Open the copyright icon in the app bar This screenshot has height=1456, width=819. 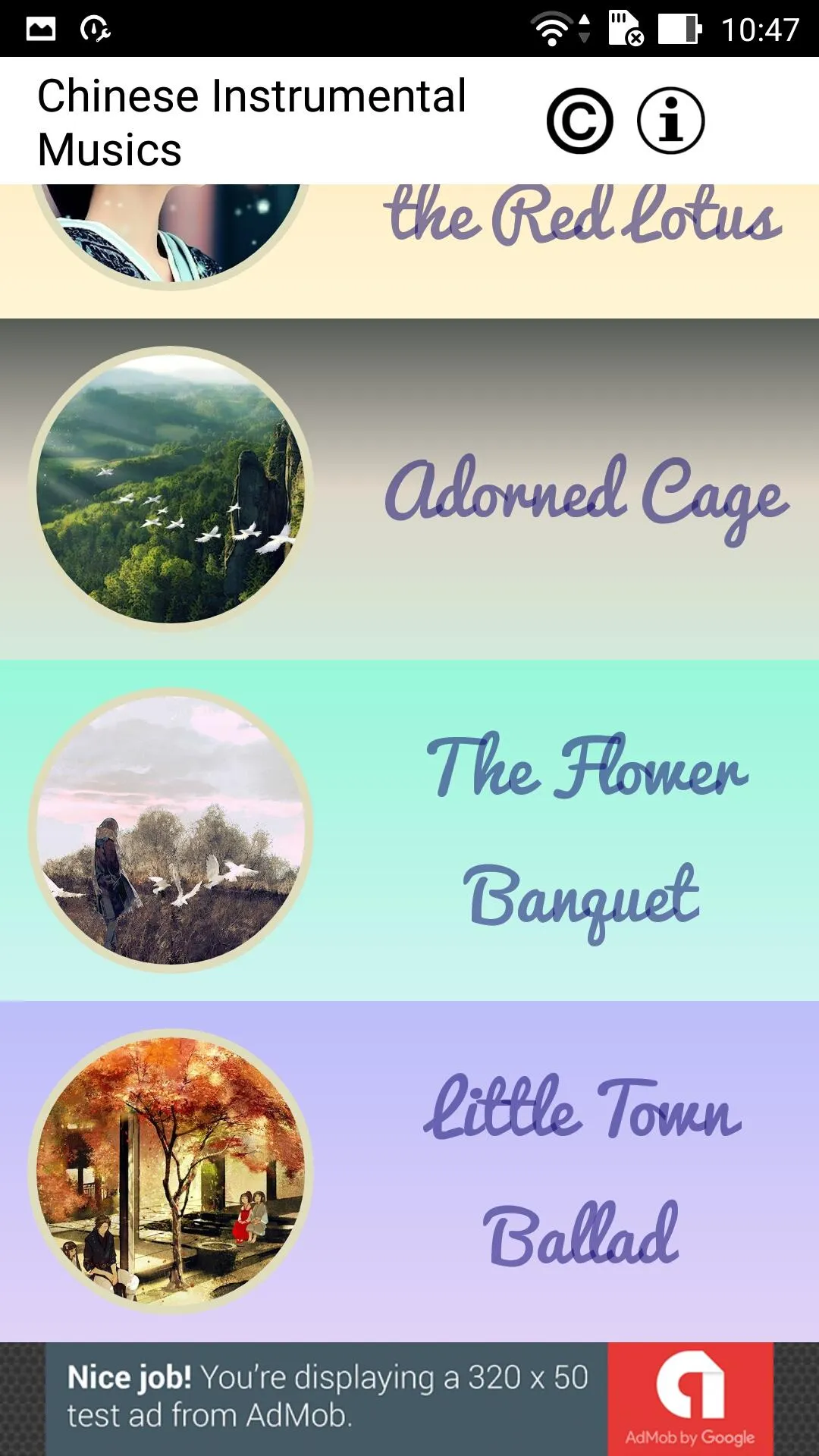579,121
